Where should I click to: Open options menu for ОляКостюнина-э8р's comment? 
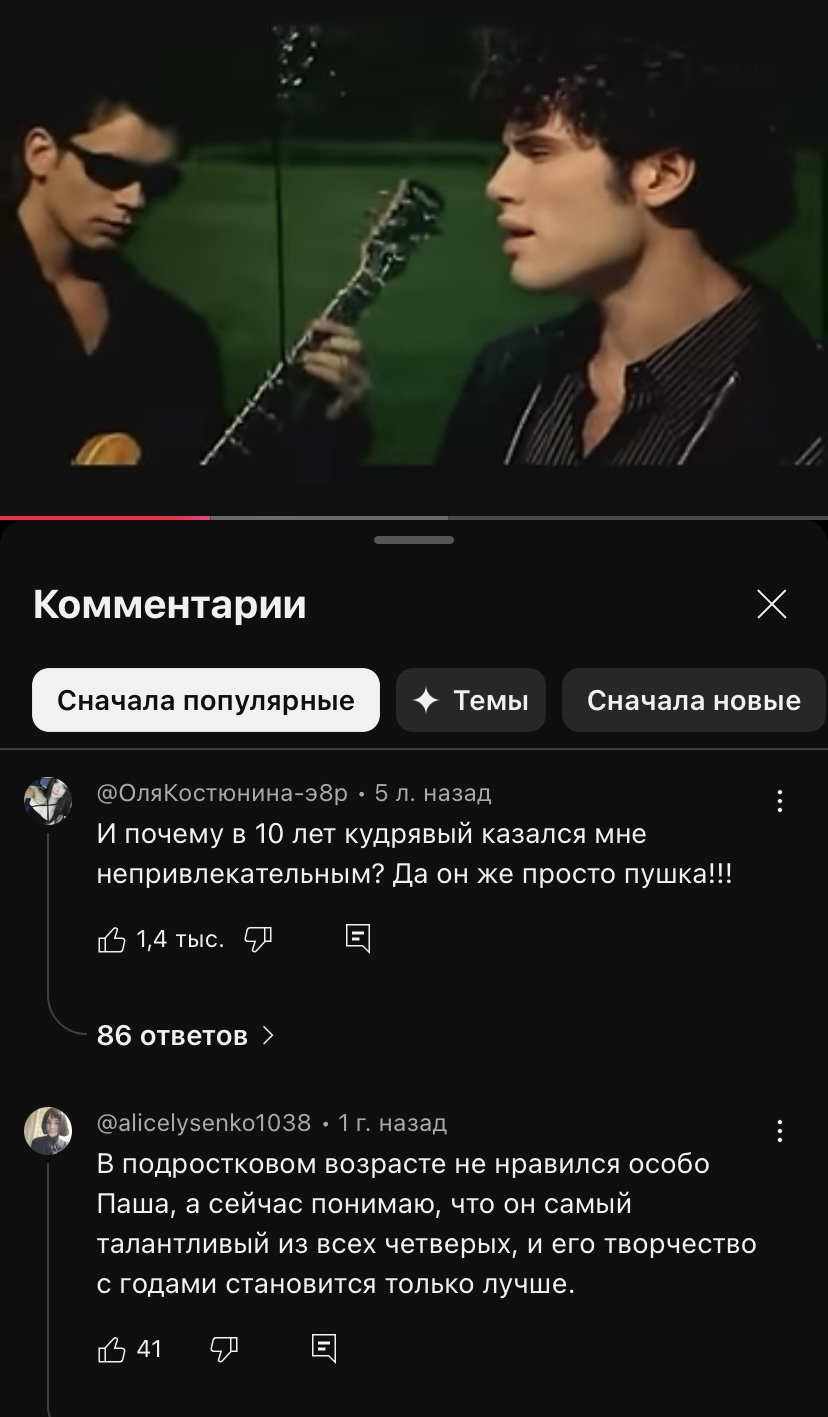point(779,800)
